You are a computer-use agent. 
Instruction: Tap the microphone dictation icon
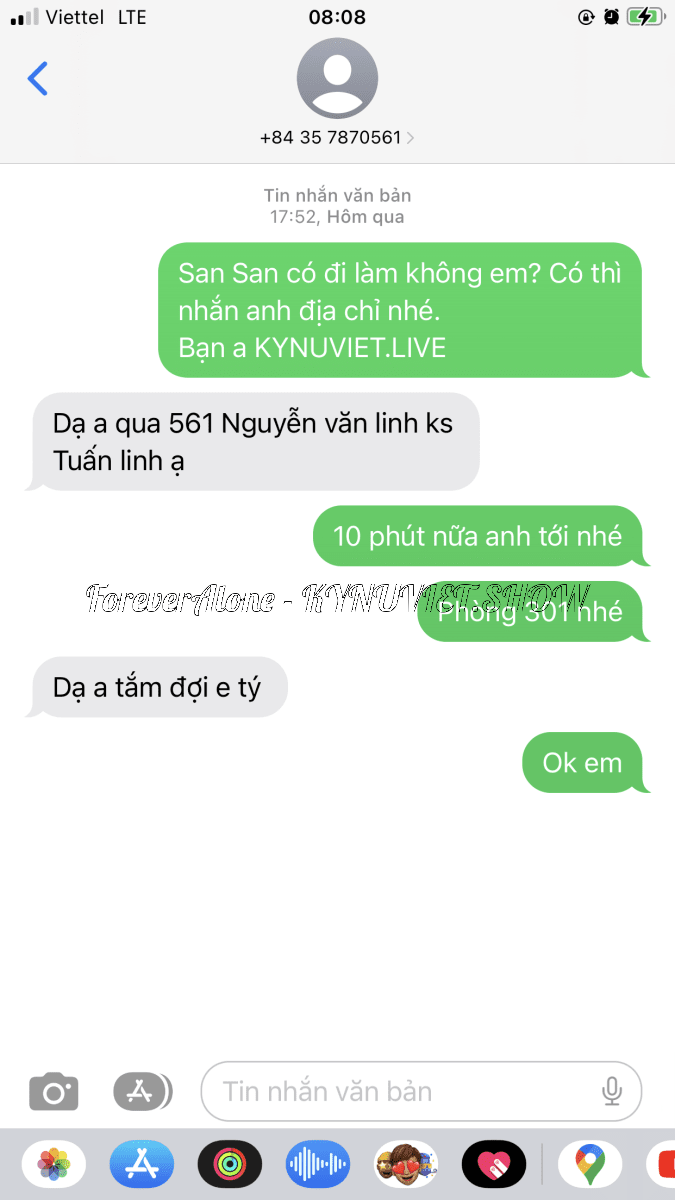(612, 1091)
